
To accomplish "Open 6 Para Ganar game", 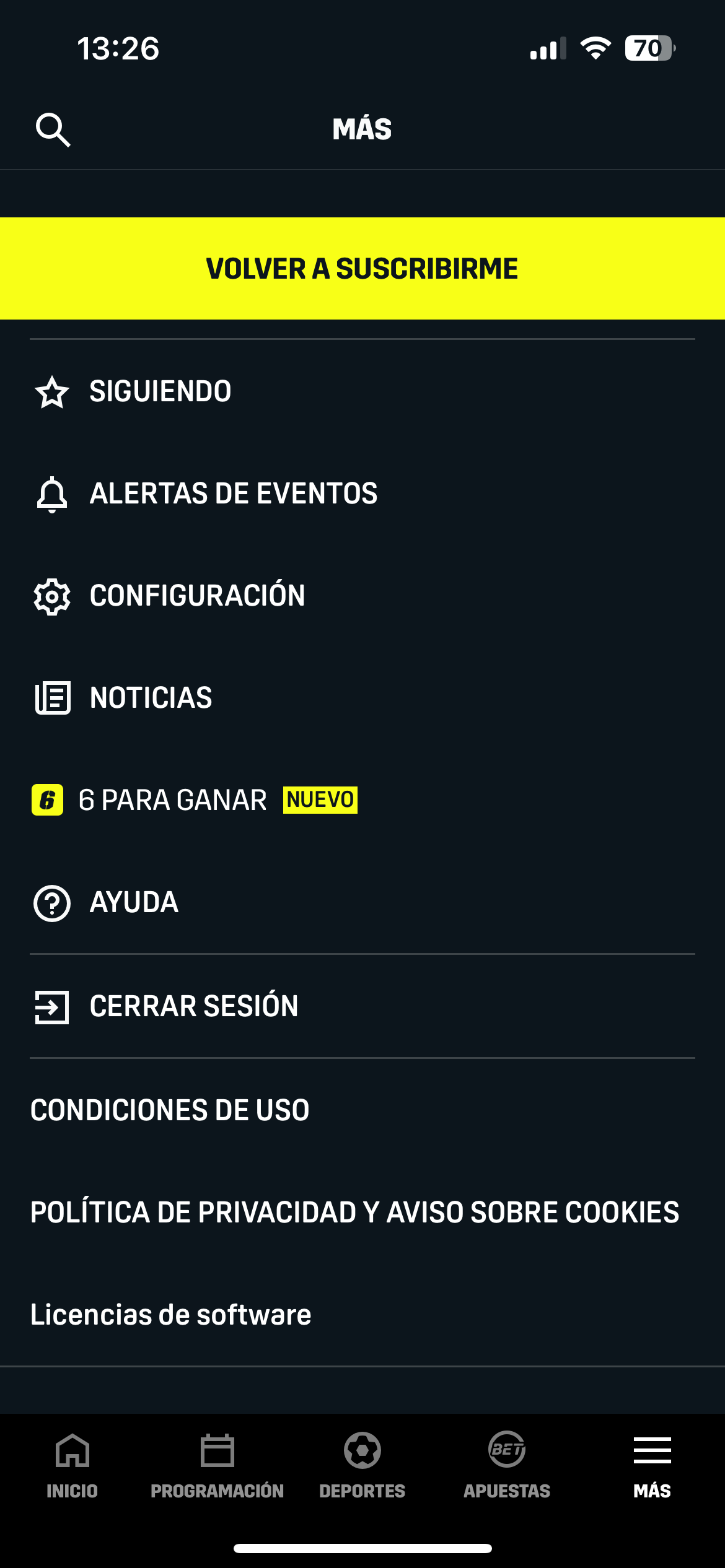I will pos(172,800).
